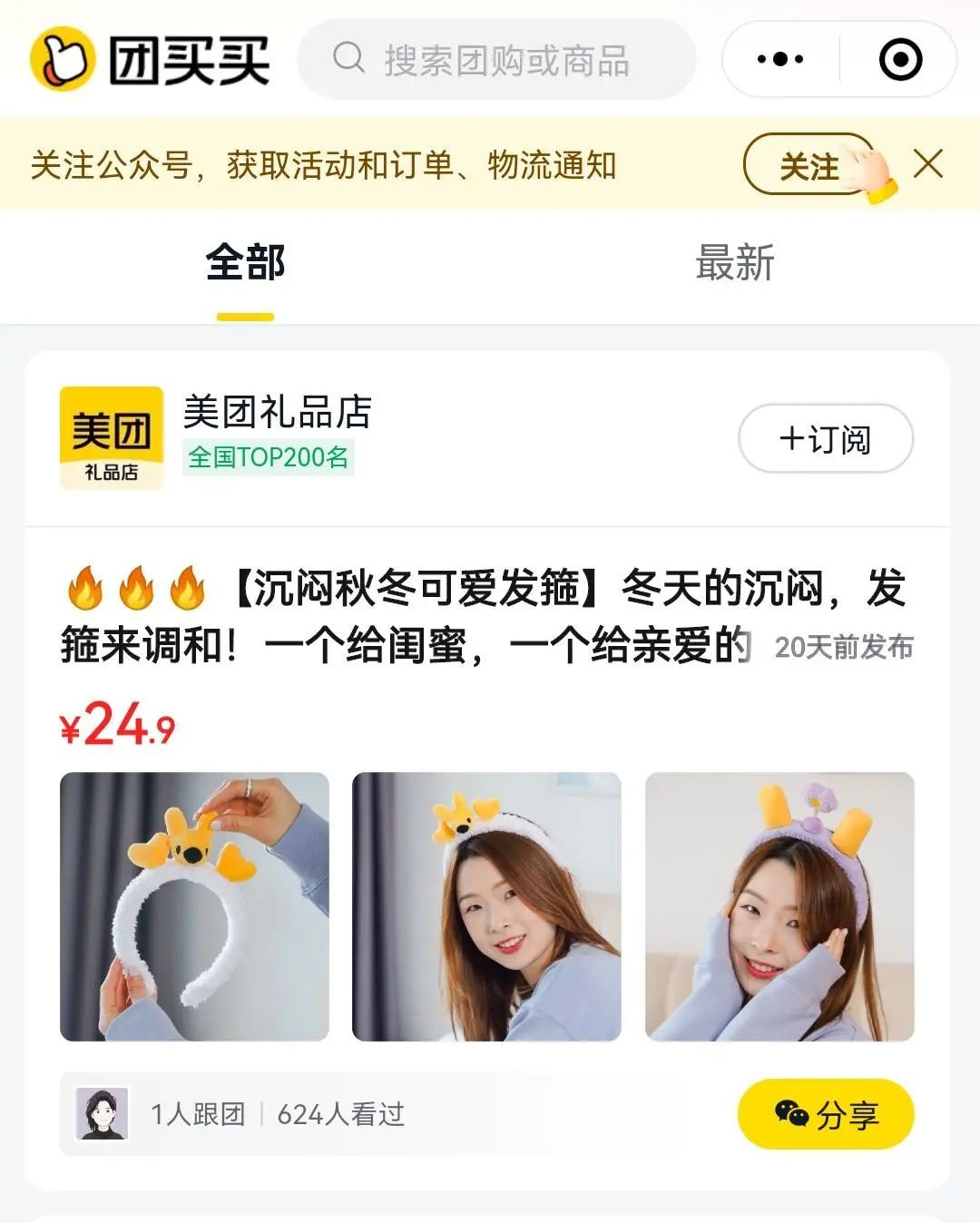Close the mini program with the circle icon
The height and width of the screenshot is (1223, 980).
[x=900, y=60]
